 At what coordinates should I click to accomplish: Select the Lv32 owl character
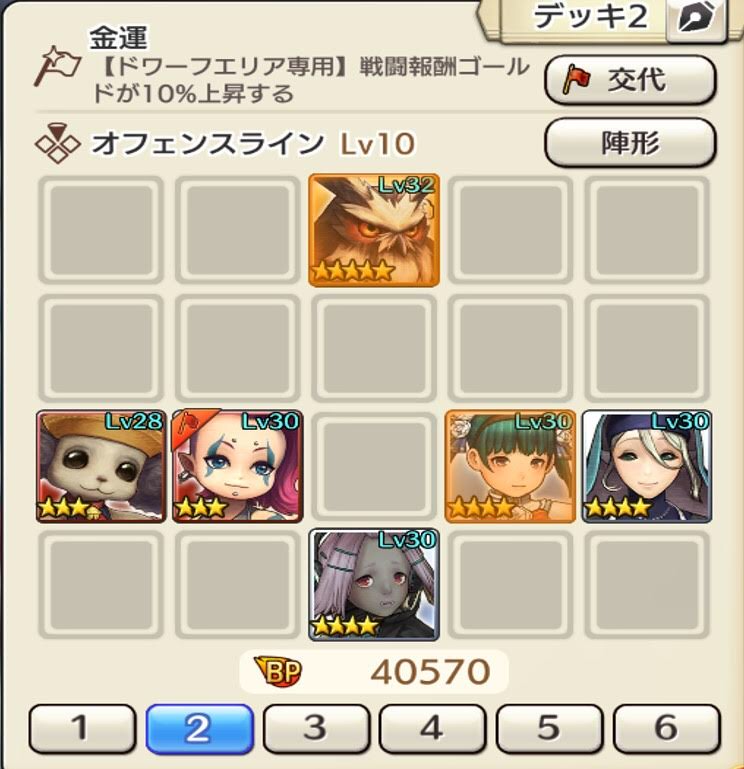coord(374,230)
